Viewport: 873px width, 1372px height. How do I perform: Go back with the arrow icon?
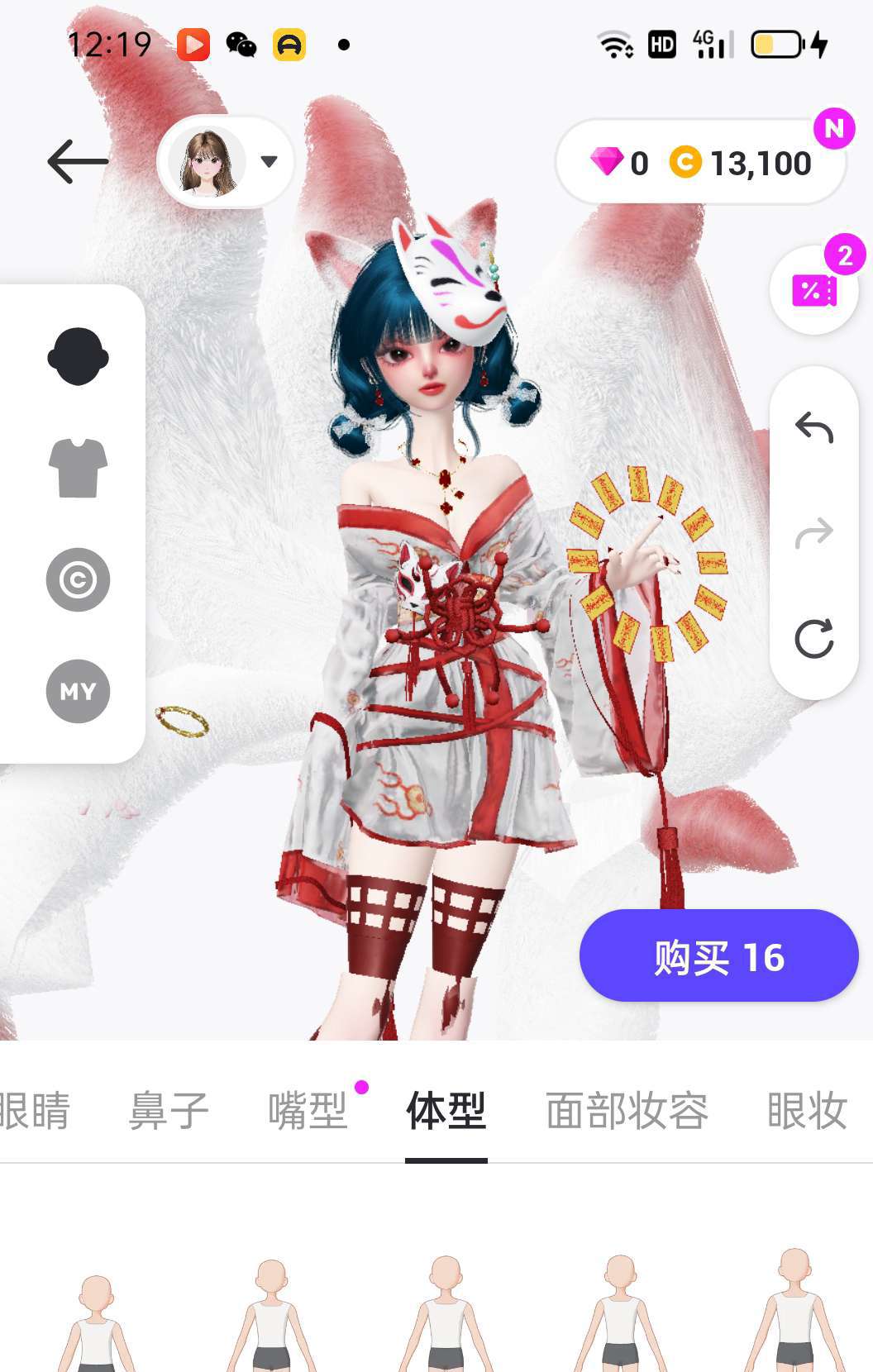pyautogui.click(x=78, y=161)
